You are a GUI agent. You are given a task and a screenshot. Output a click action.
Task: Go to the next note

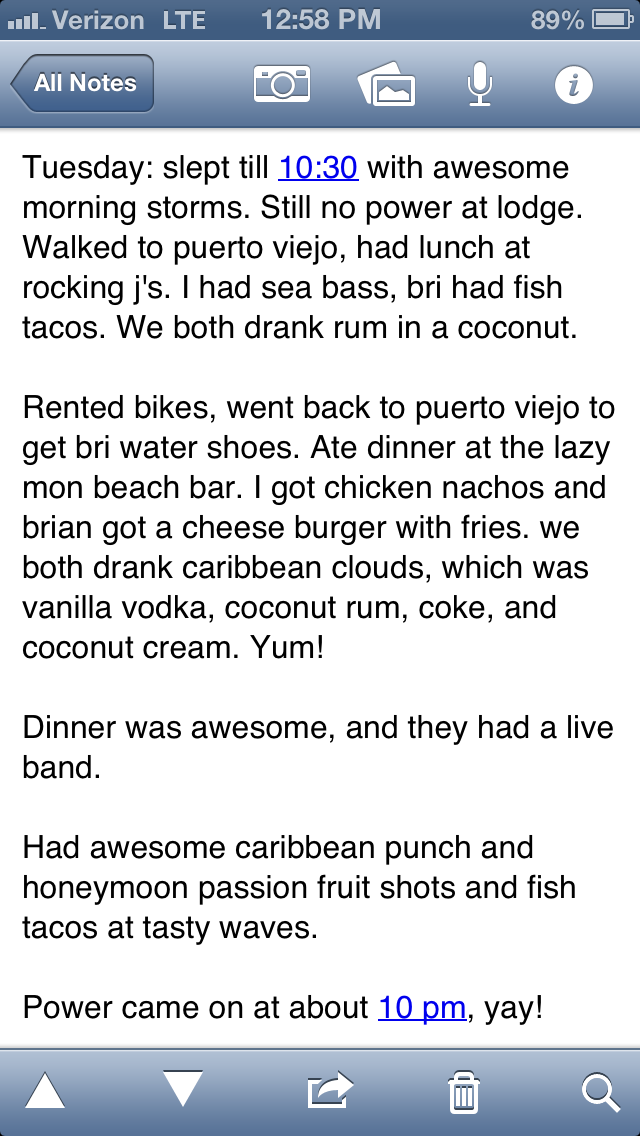point(182,1090)
